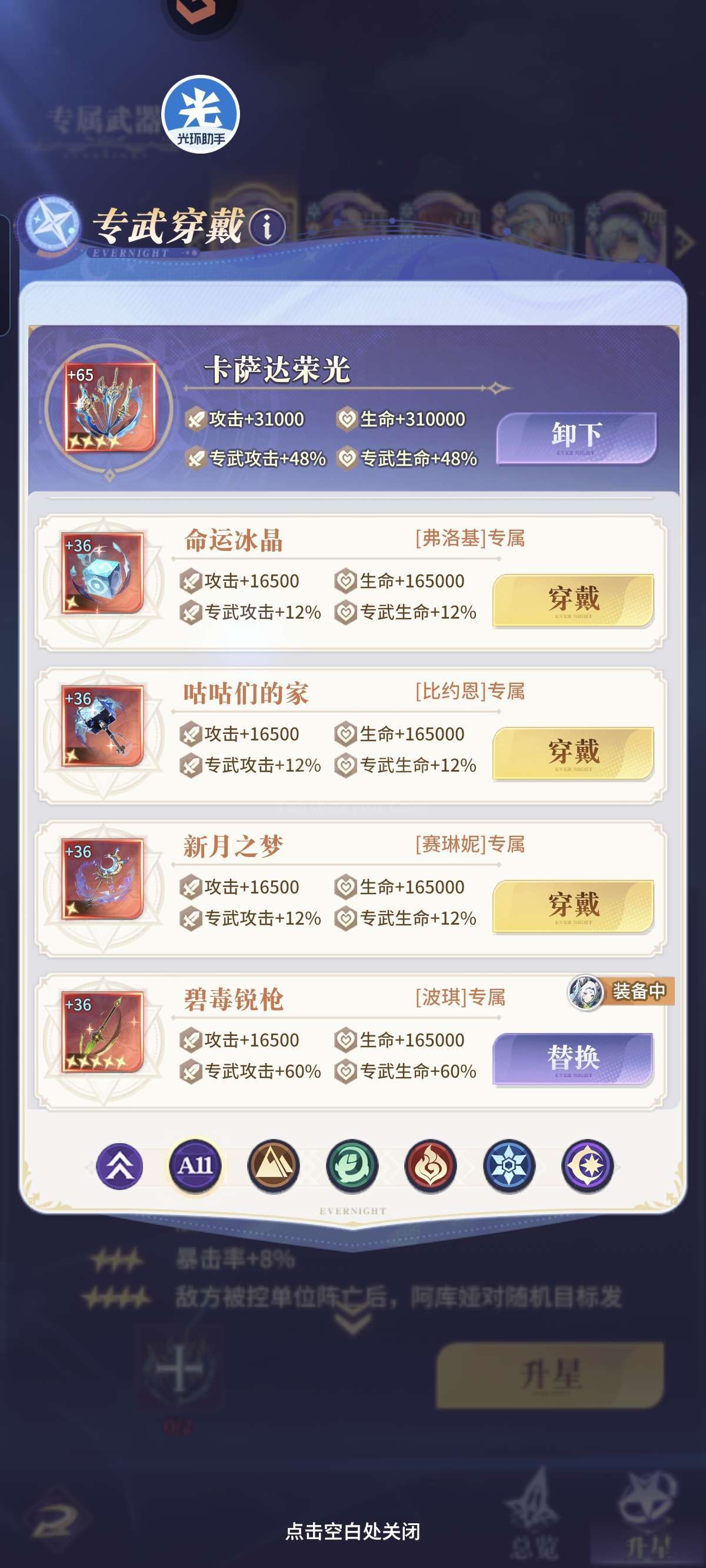Tap the purple double-chevron sort icon

click(x=119, y=1165)
